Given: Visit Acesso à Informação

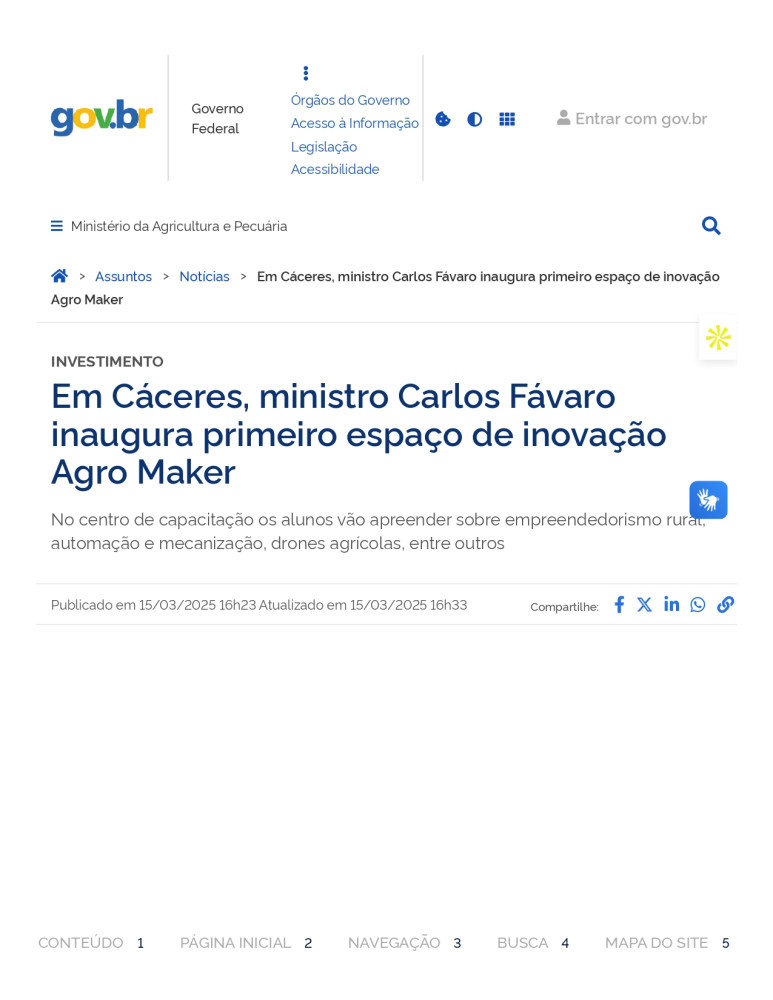Looking at the screenshot, I should pyautogui.click(x=354, y=123).
